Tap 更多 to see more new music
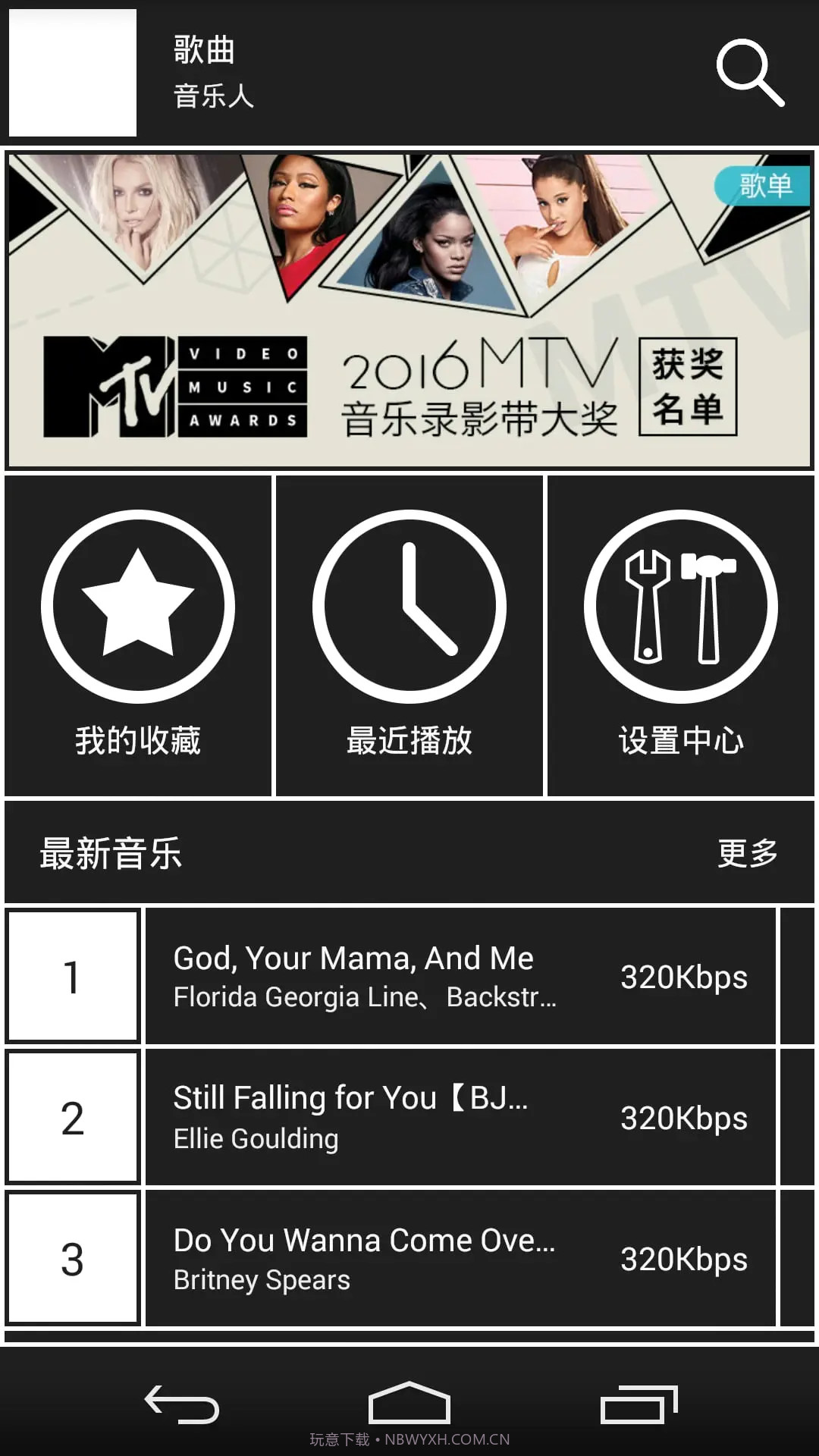 (747, 853)
